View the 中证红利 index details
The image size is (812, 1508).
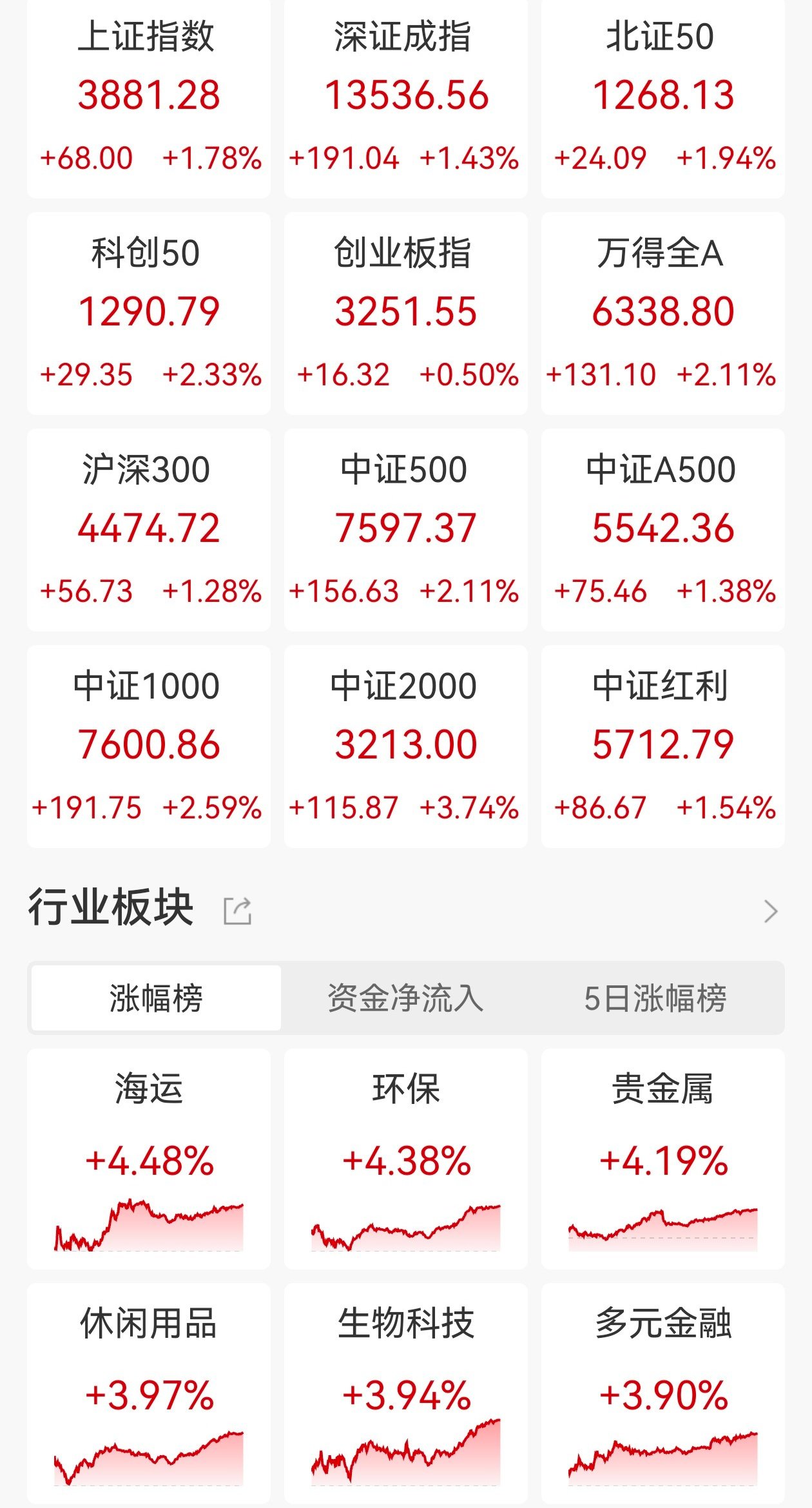pyautogui.click(x=662, y=746)
